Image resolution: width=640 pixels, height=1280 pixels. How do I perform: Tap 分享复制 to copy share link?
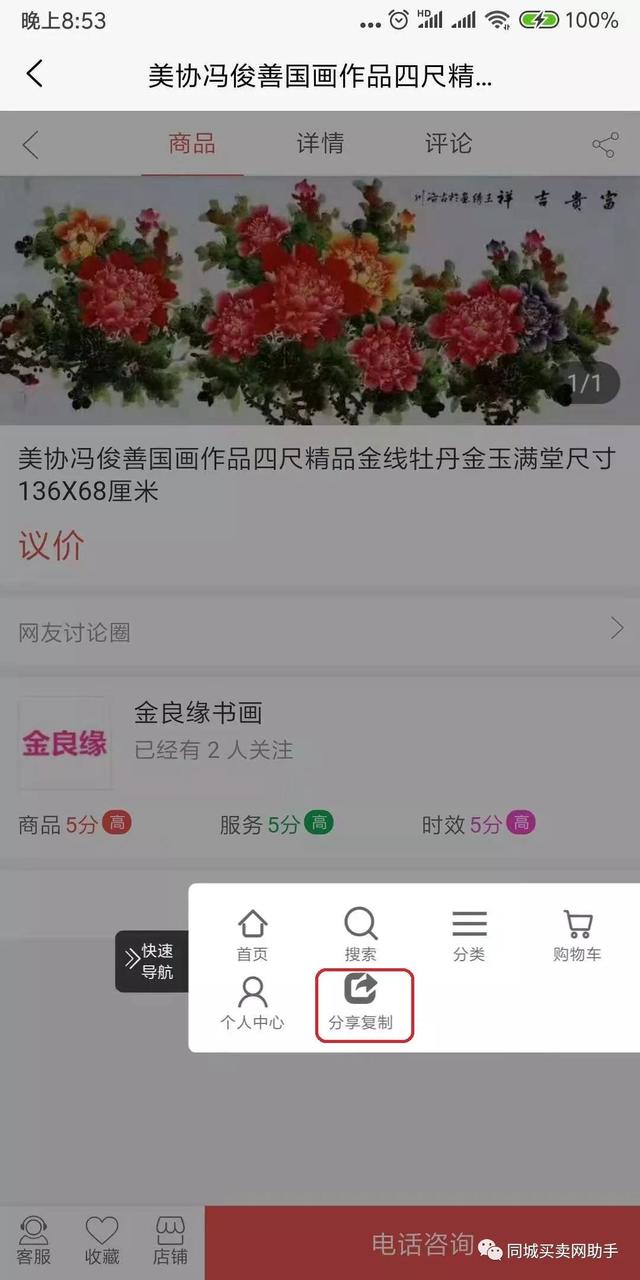362,1004
